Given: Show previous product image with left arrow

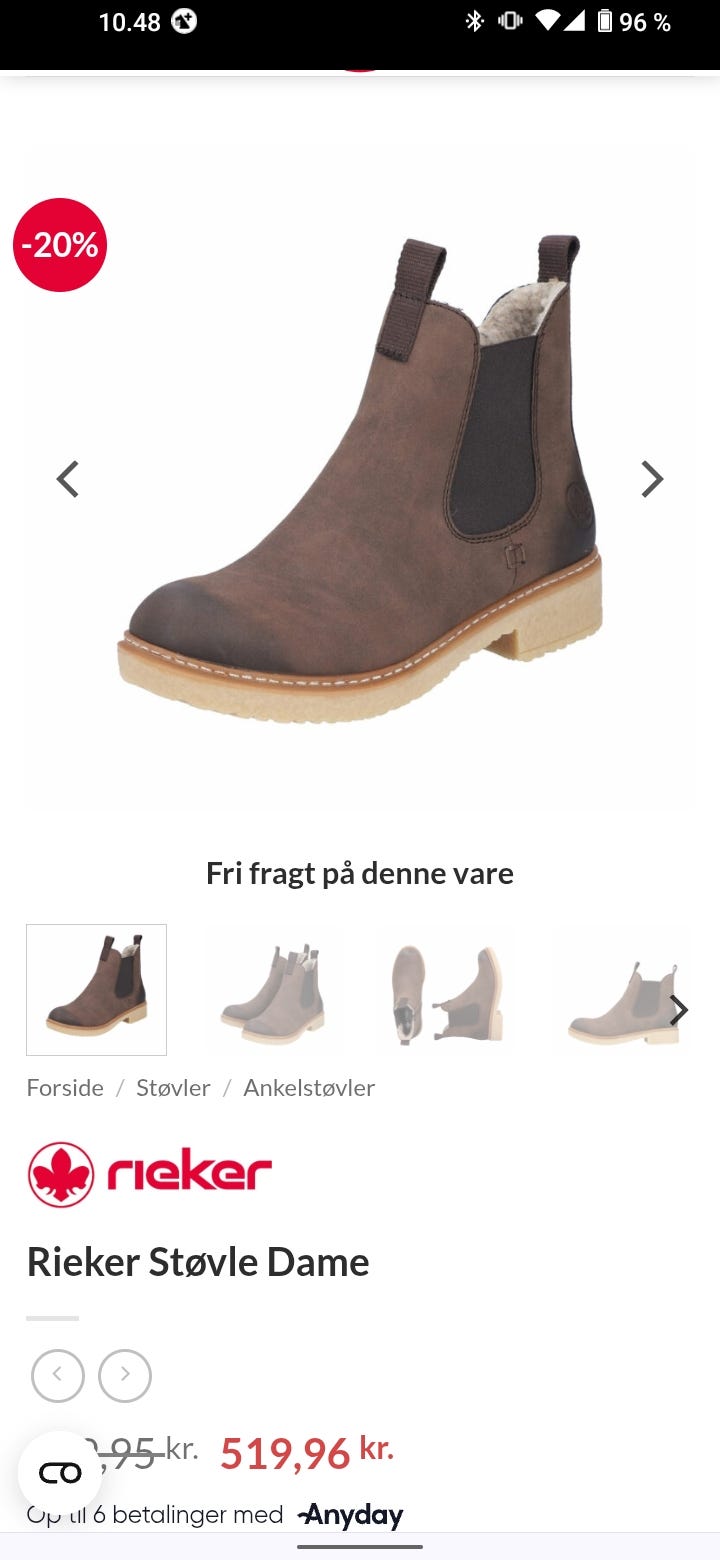Looking at the screenshot, I should (x=67, y=479).
